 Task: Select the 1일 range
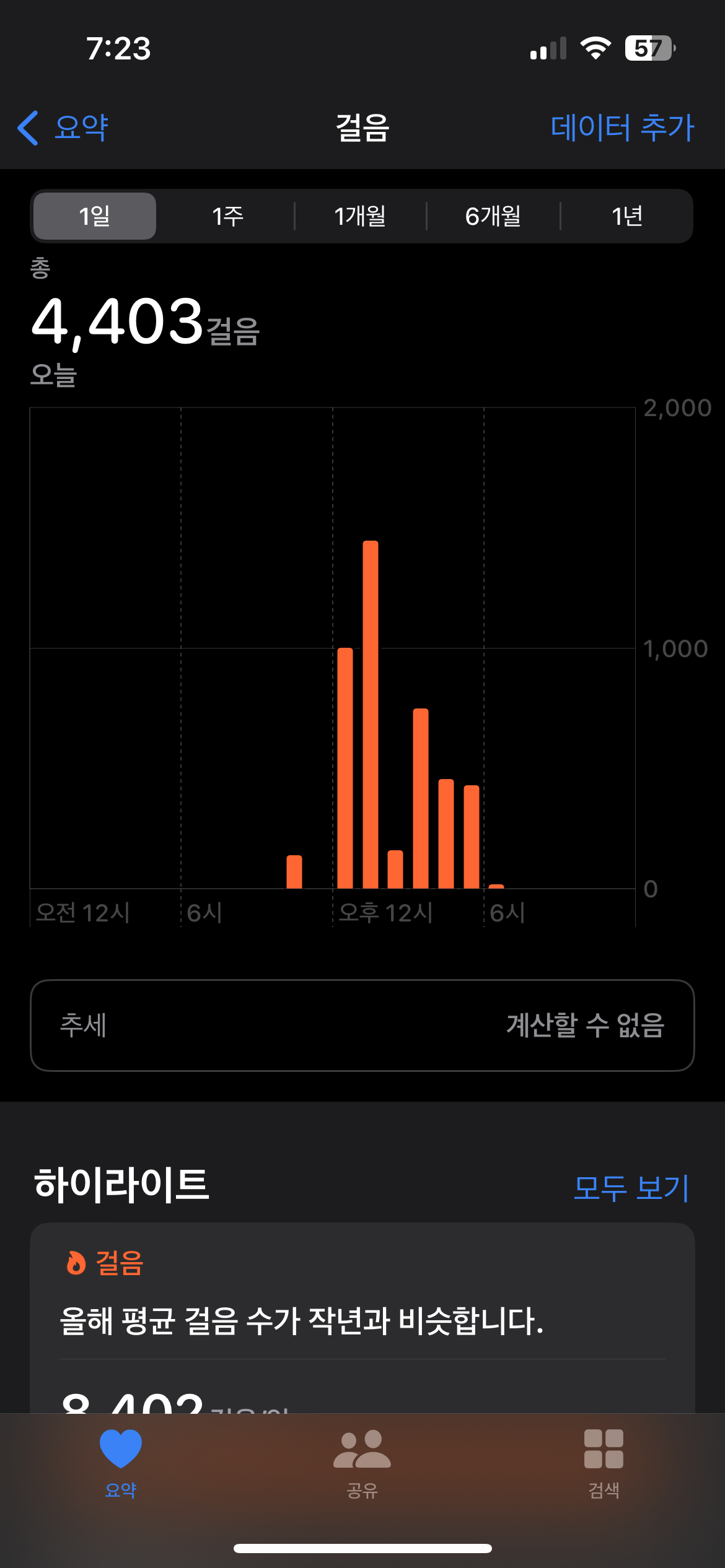click(x=95, y=216)
